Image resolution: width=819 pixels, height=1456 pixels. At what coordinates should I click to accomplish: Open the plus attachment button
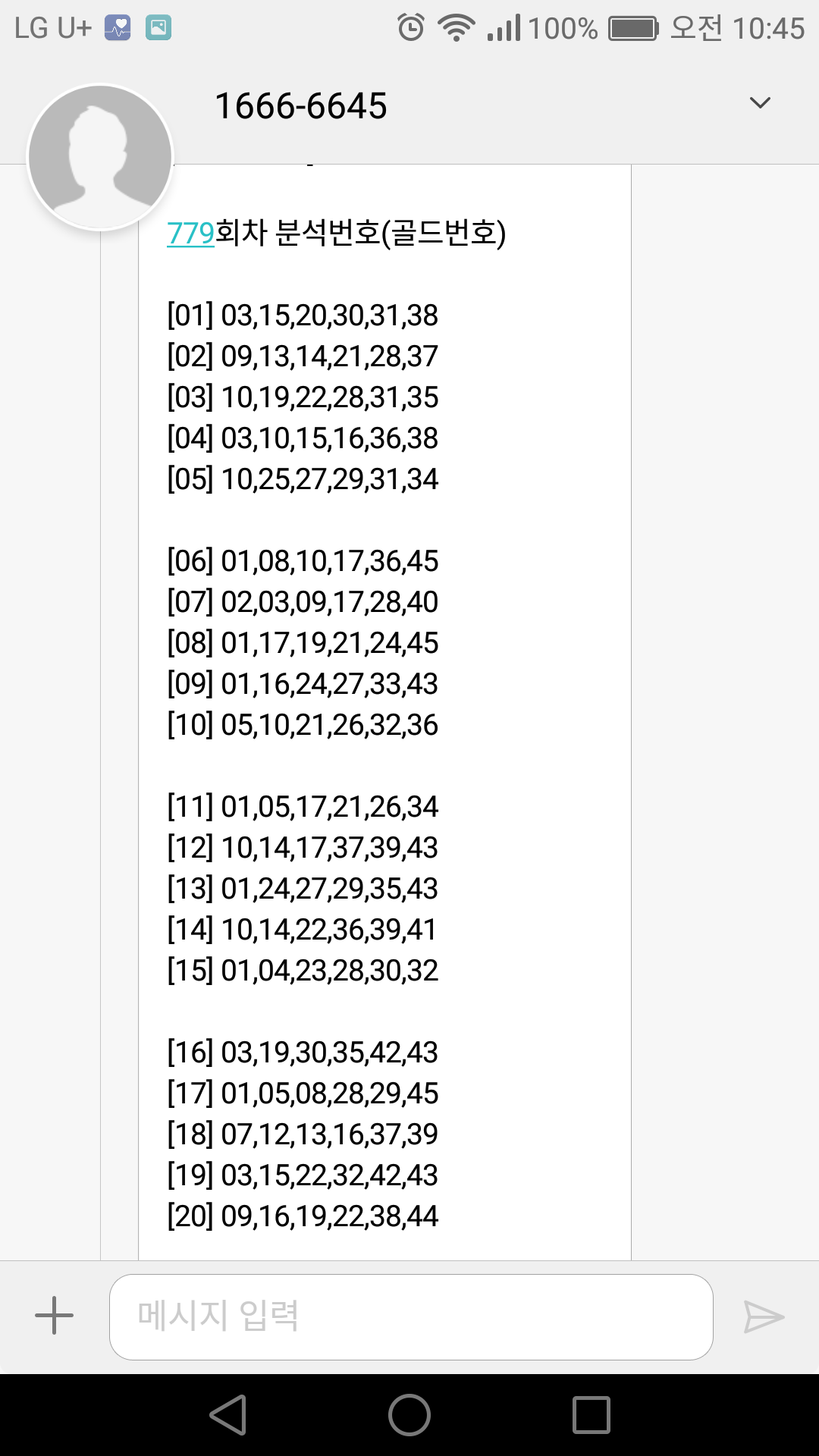tap(55, 1316)
